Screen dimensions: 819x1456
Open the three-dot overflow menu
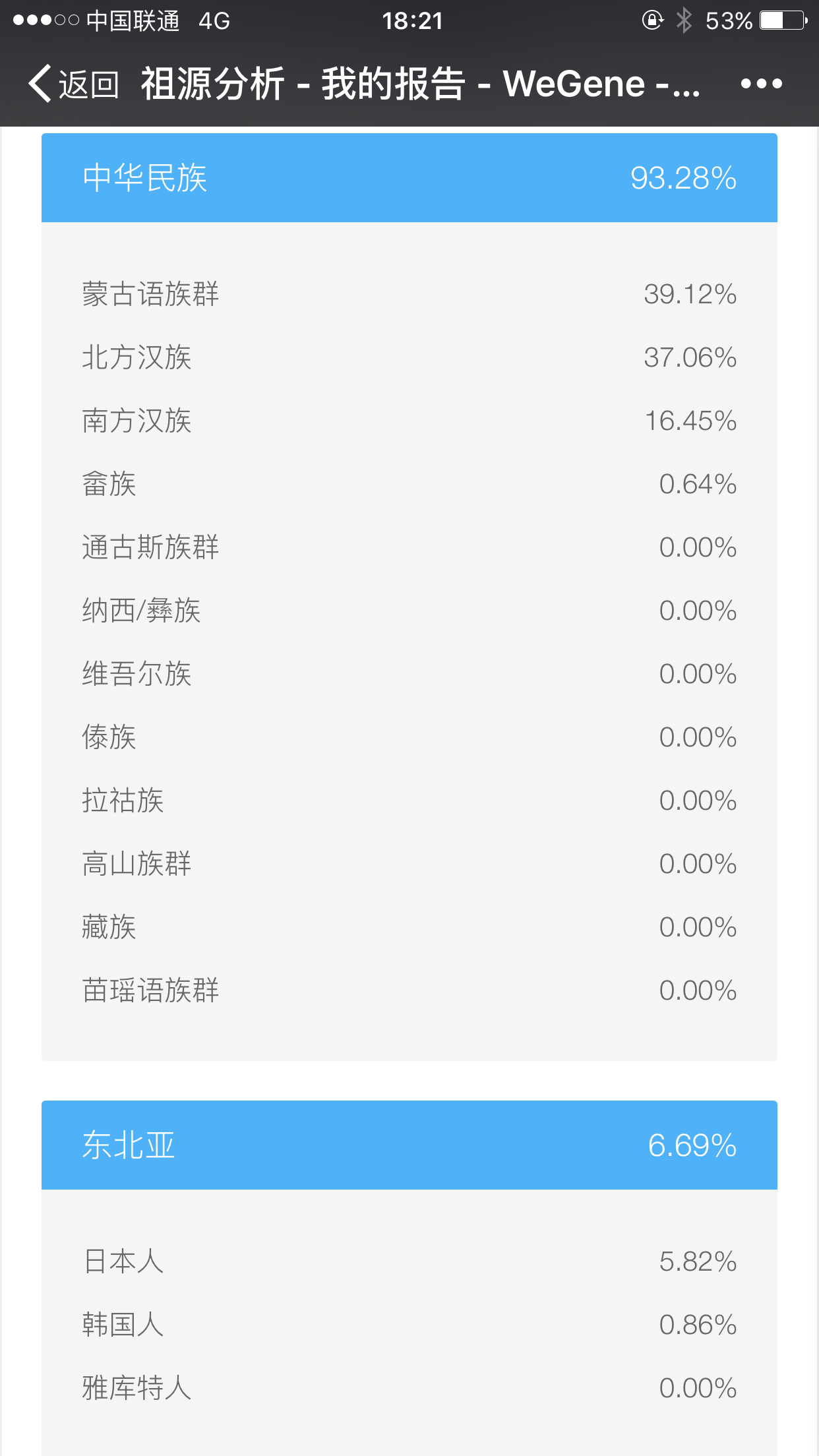[761, 84]
